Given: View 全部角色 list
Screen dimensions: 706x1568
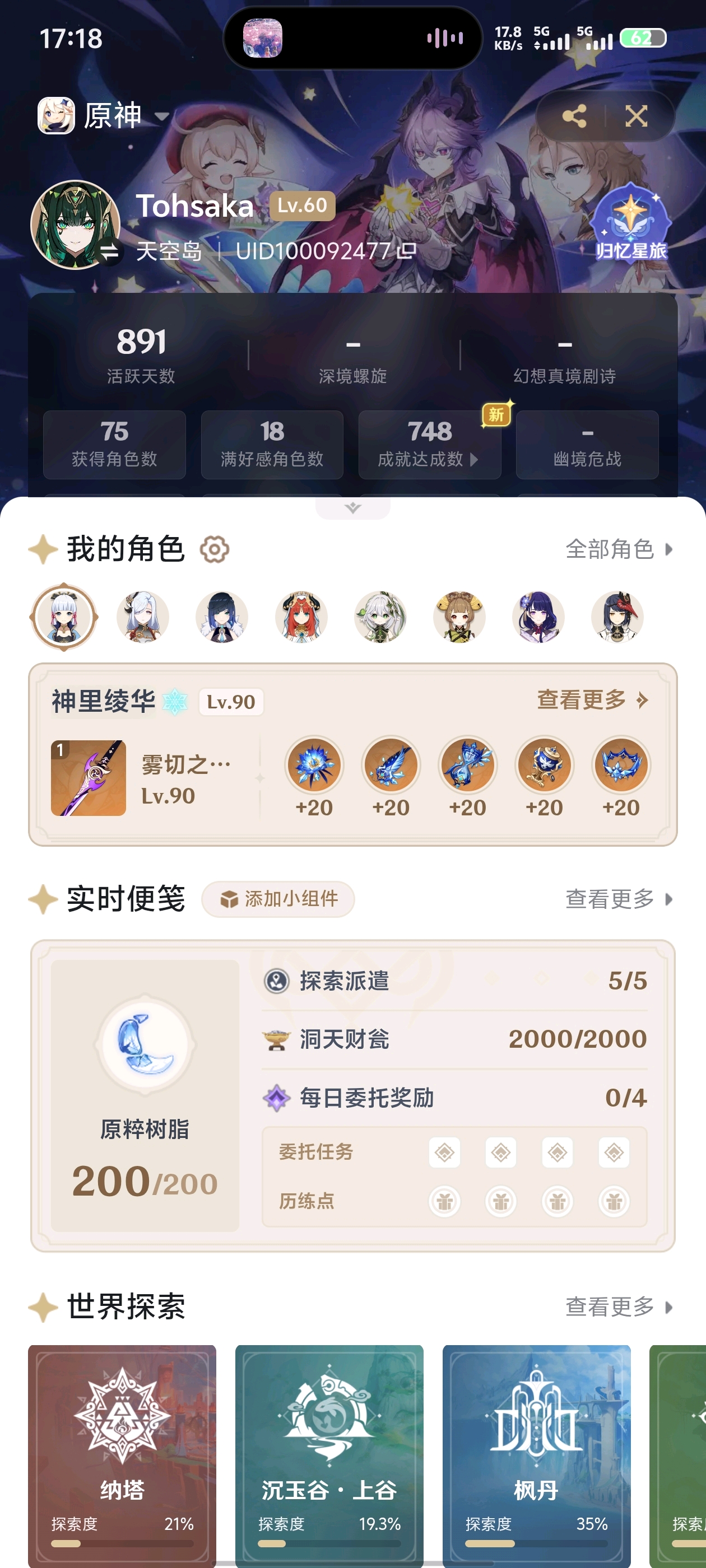Looking at the screenshot, I should pyautogui.click(x=618, y=549).
